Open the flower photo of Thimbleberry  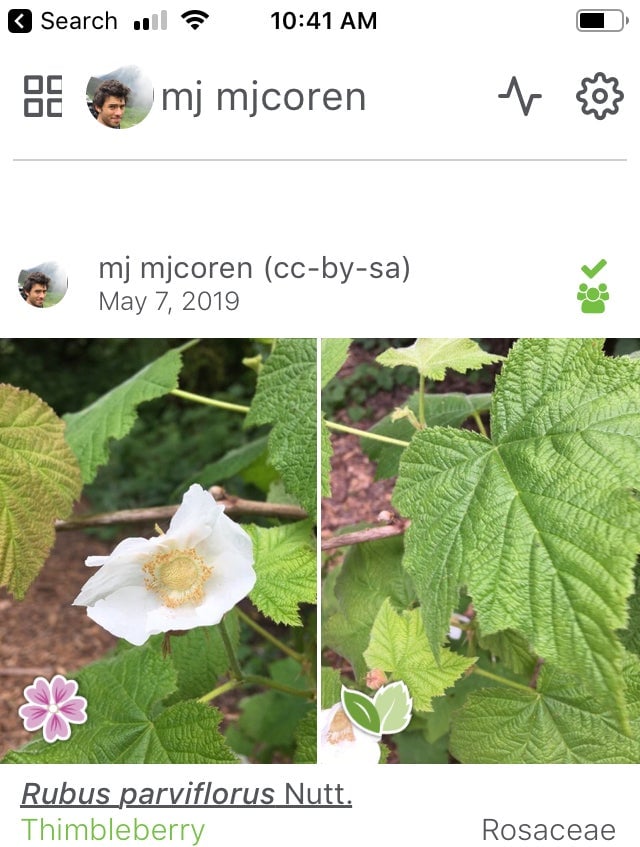(x=158, y=550)
